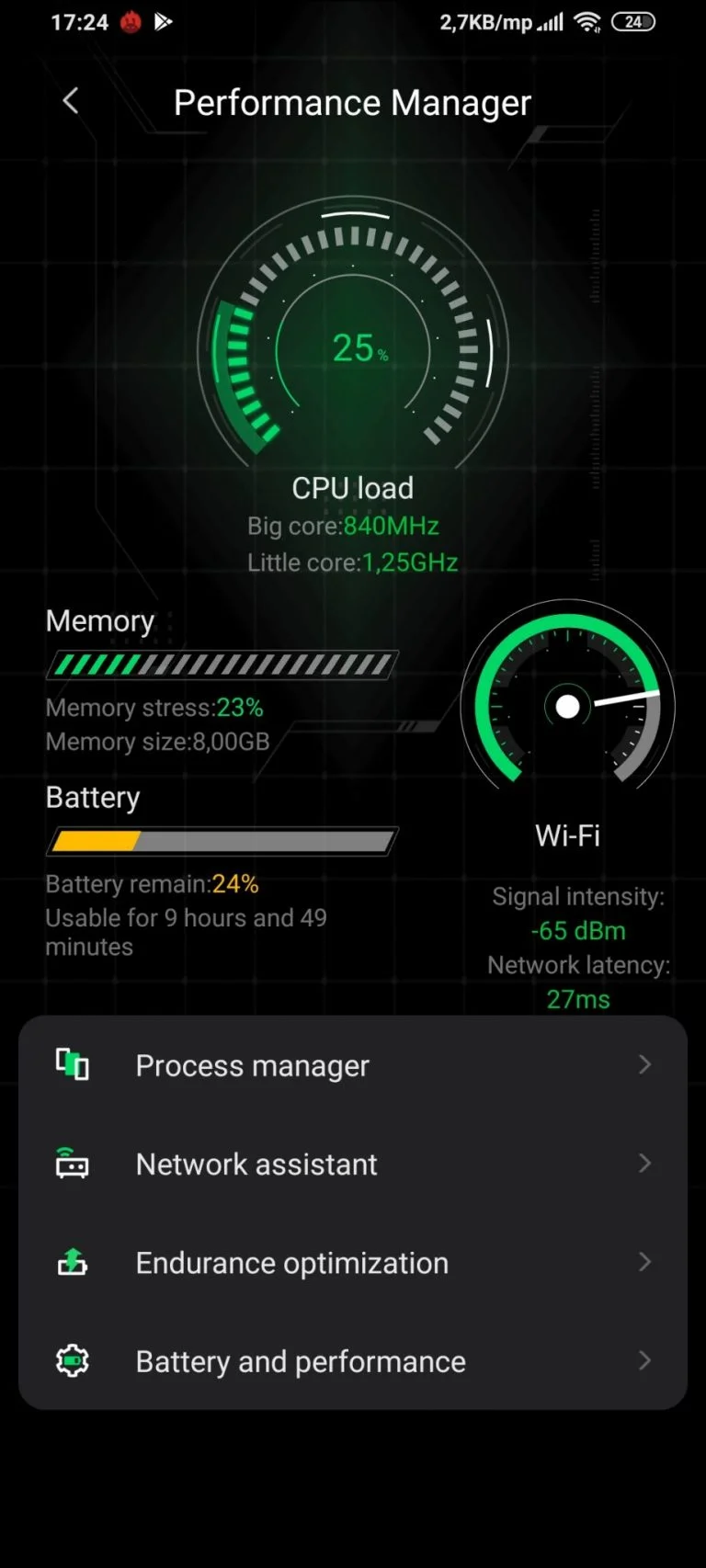Go back from Performance Manager

tap(71, 101)
